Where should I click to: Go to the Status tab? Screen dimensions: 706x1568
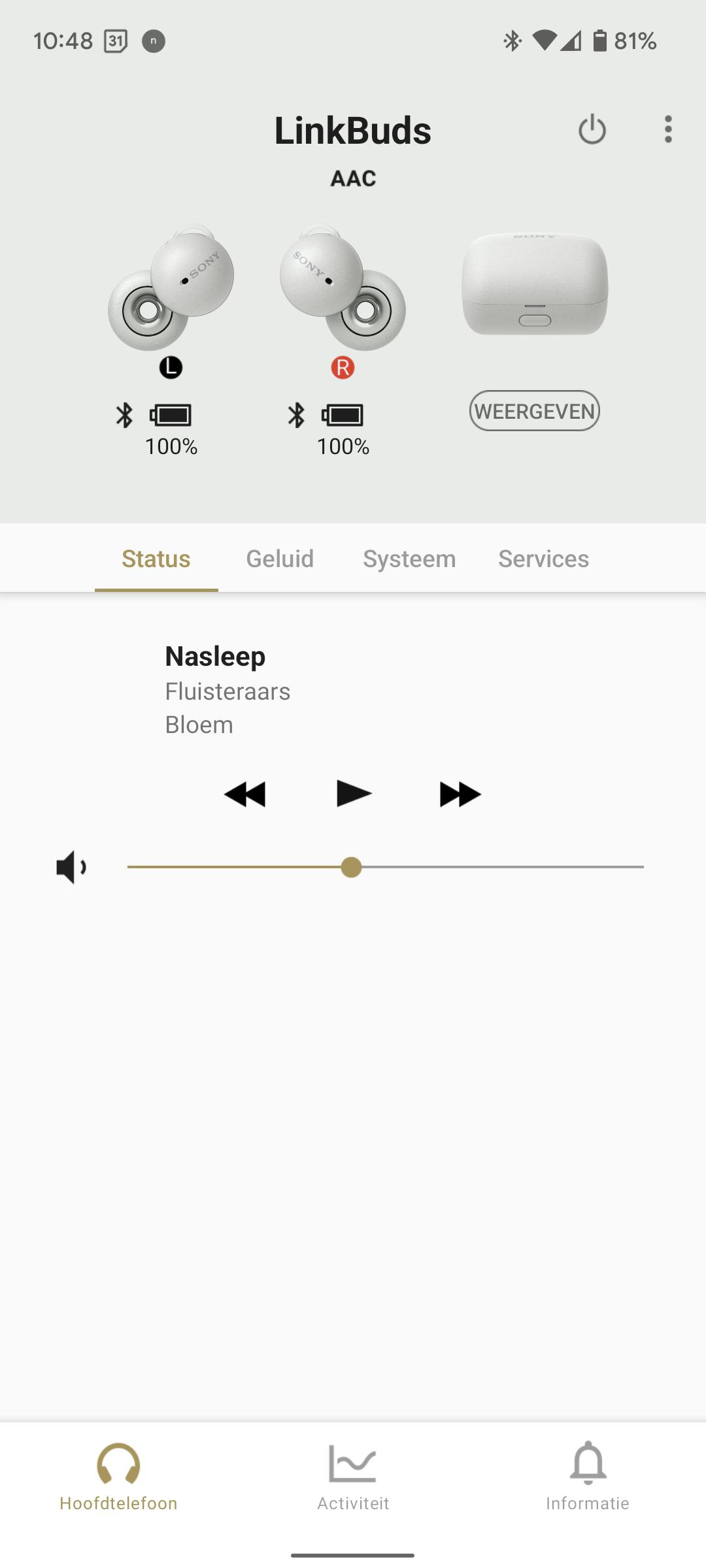pyautogui.click(x=156, y=559)
